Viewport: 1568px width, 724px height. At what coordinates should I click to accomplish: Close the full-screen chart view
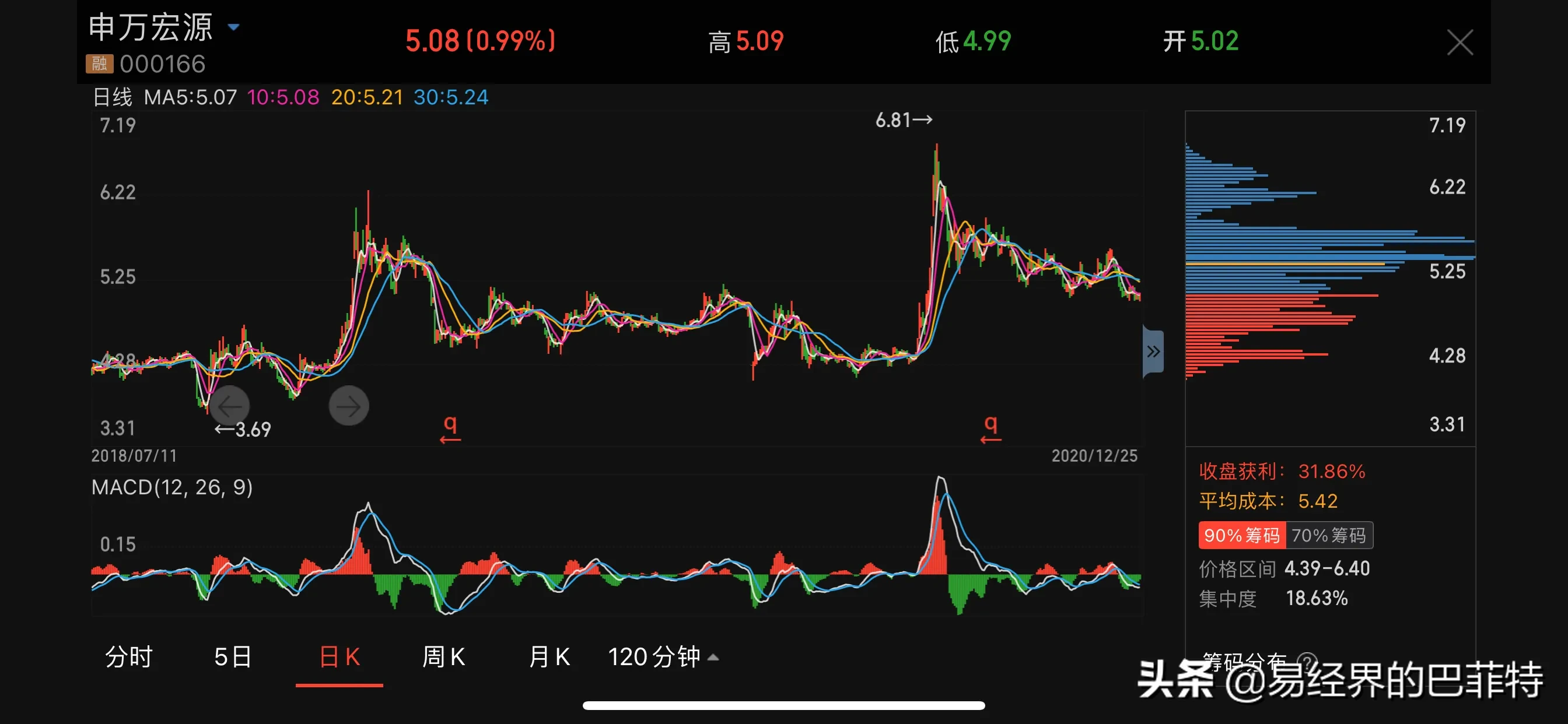(x=1459, y=43)
